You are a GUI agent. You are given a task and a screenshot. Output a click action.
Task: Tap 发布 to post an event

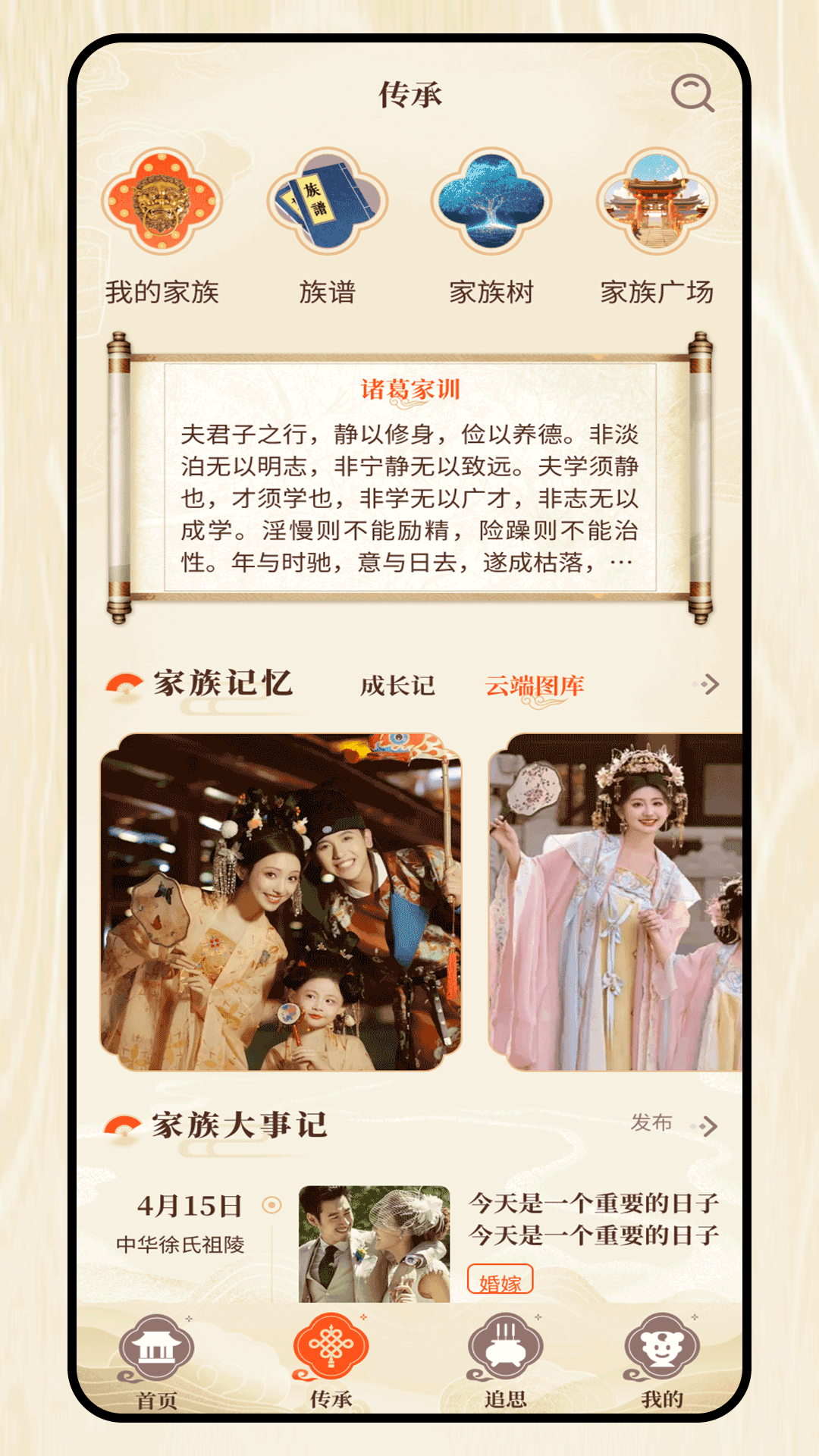click(x=651, y=1123)
